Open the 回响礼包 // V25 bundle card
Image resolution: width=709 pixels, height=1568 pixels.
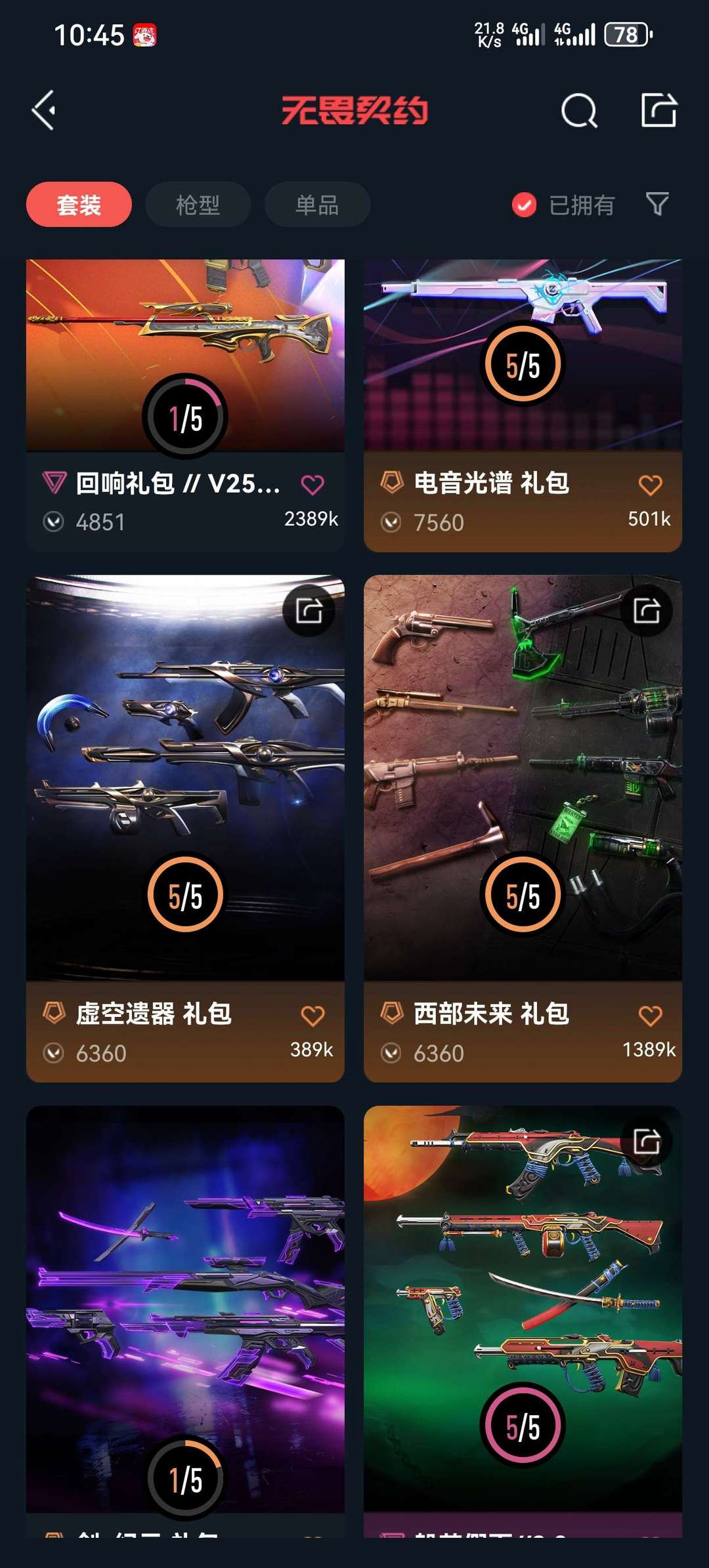pos(185,405)
